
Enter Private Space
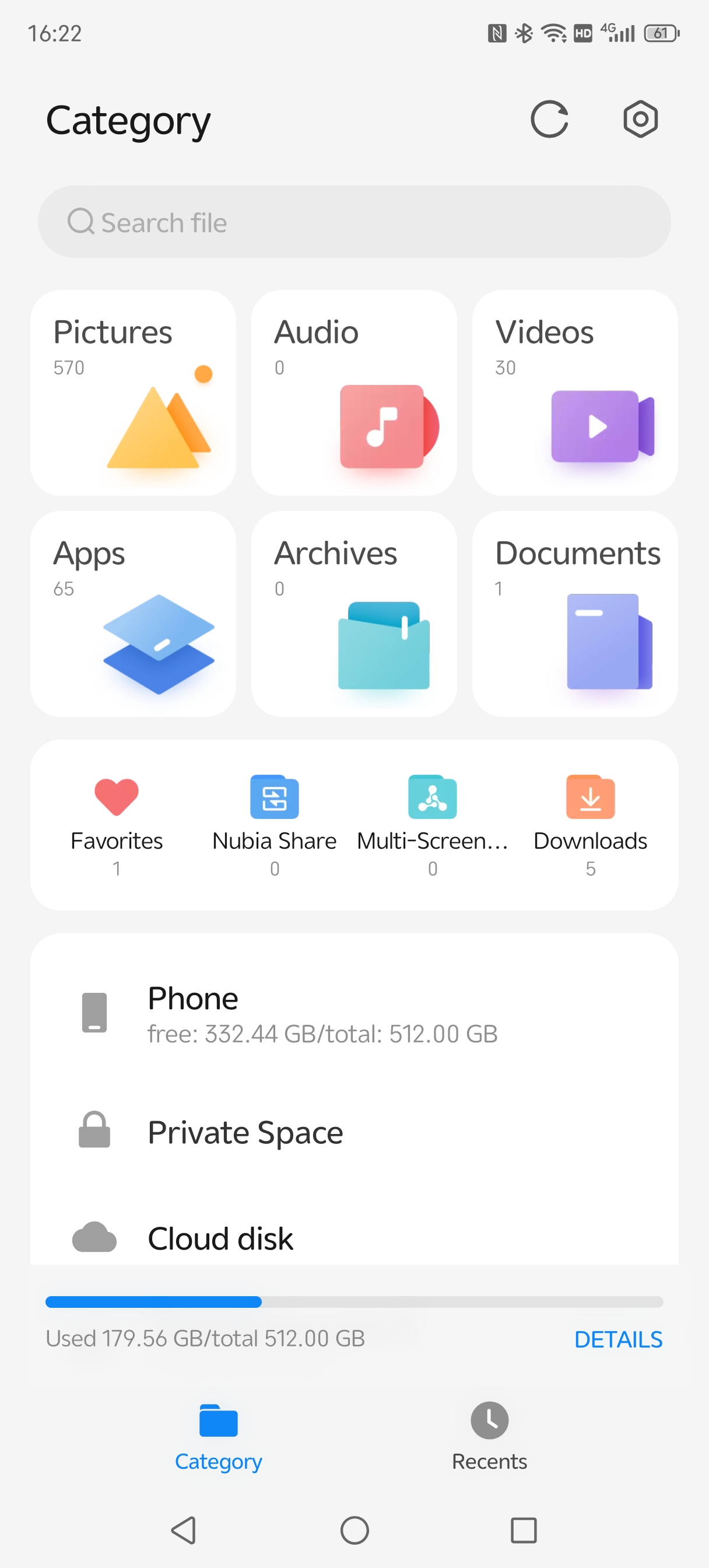[354, 1132]
